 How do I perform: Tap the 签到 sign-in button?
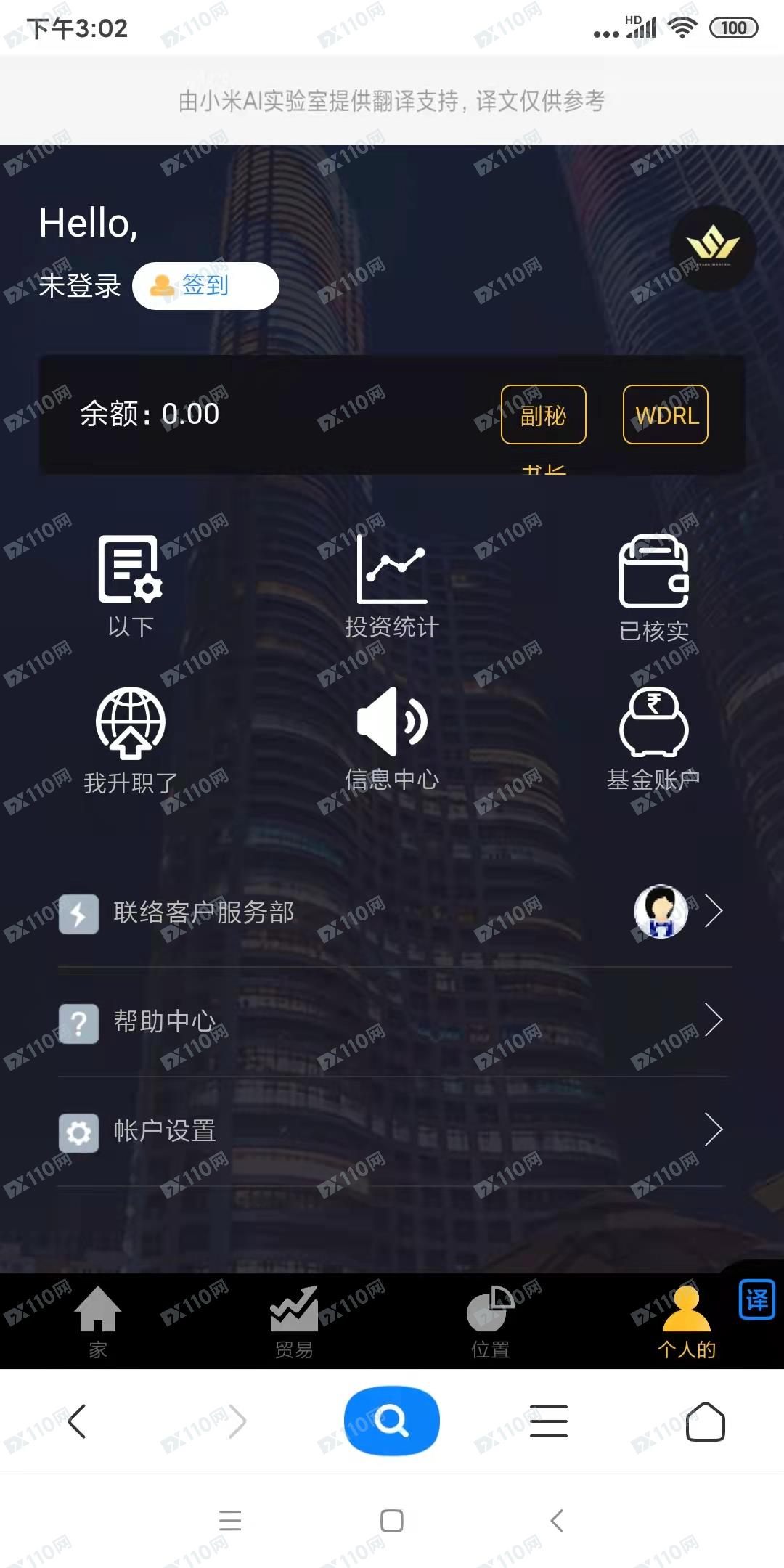point(205,285)
